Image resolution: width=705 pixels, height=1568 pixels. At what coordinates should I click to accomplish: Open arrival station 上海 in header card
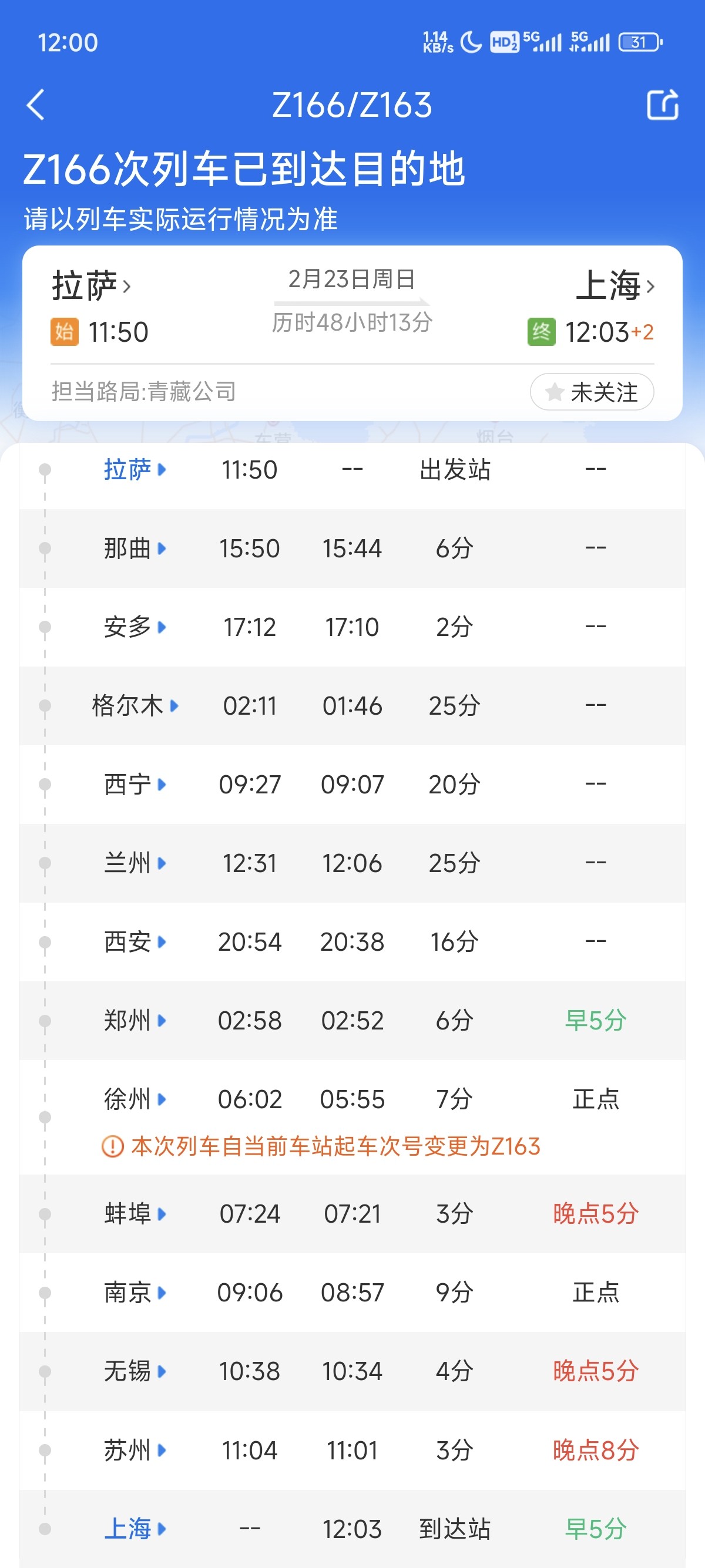pos(615,285)
